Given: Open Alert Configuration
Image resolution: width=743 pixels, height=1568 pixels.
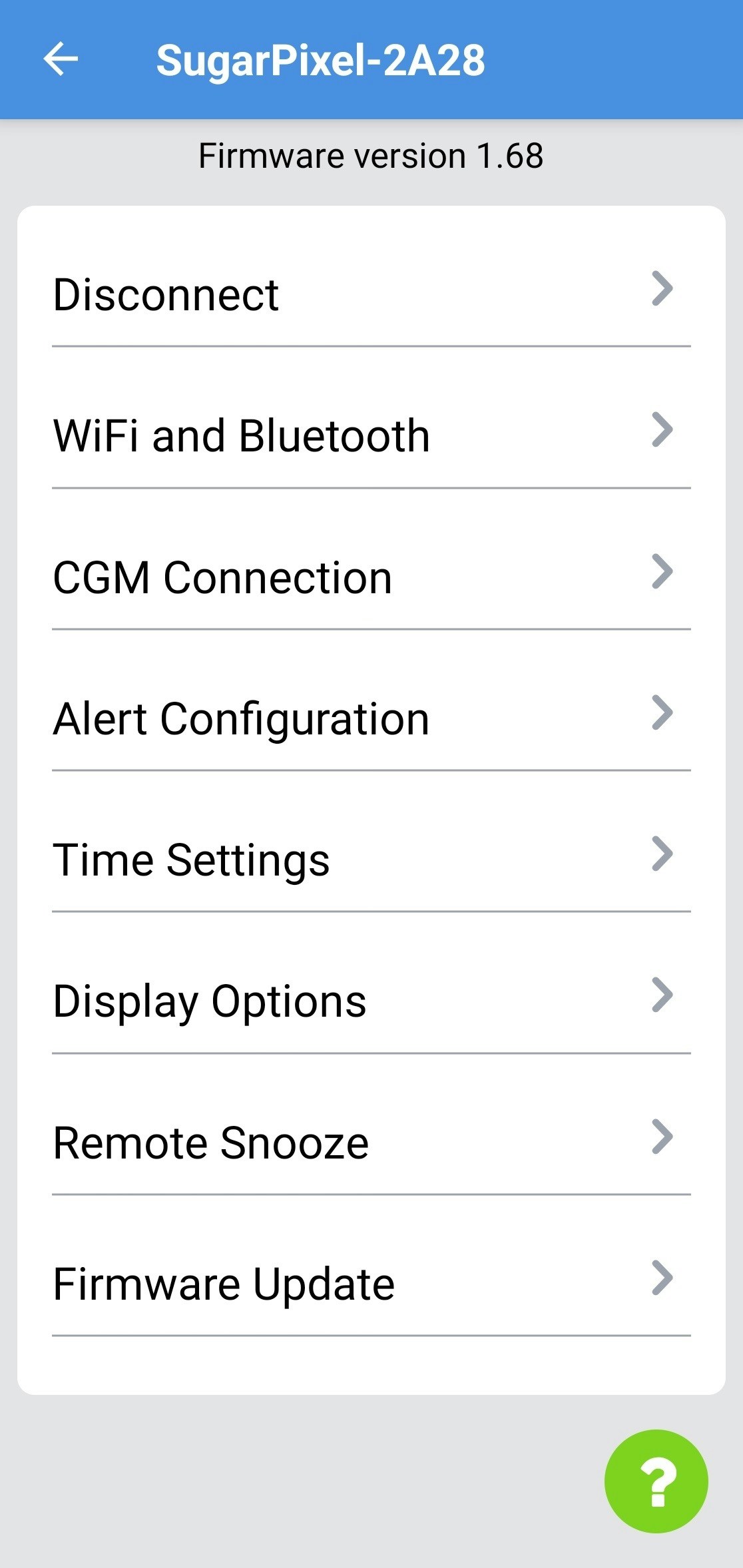Looking at the screenshot, I should (x=371, y=718).
